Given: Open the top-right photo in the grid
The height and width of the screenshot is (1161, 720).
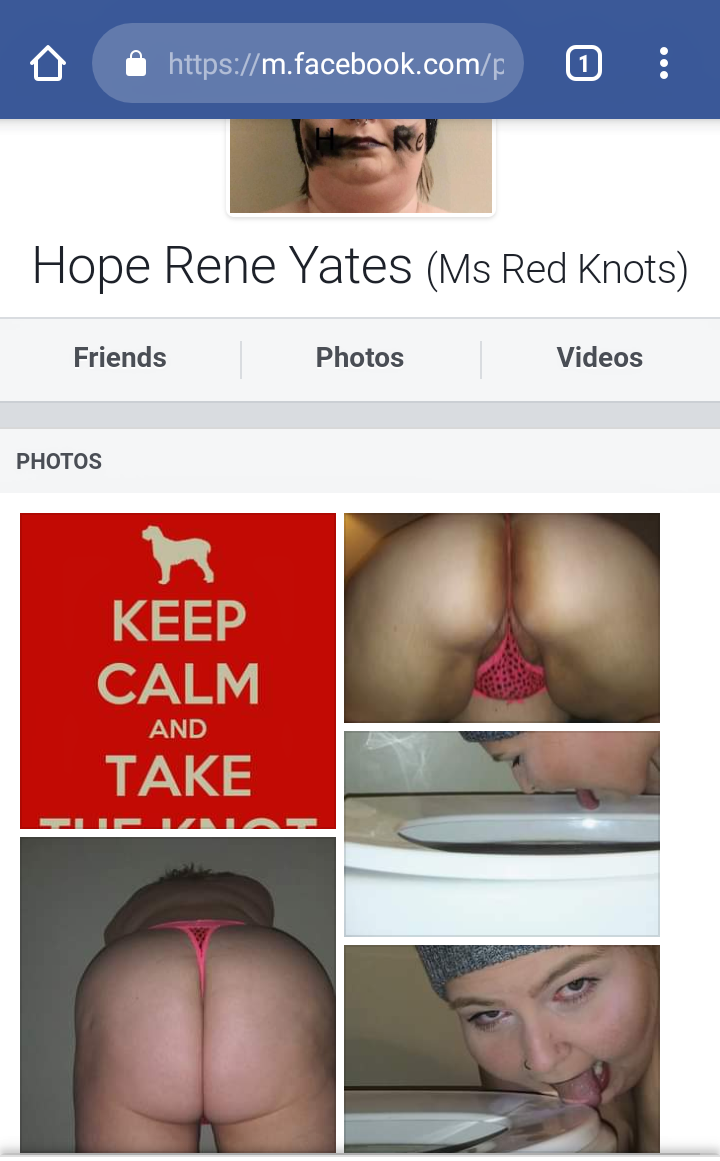Looking at the screenshot, I should click(501, 617).
